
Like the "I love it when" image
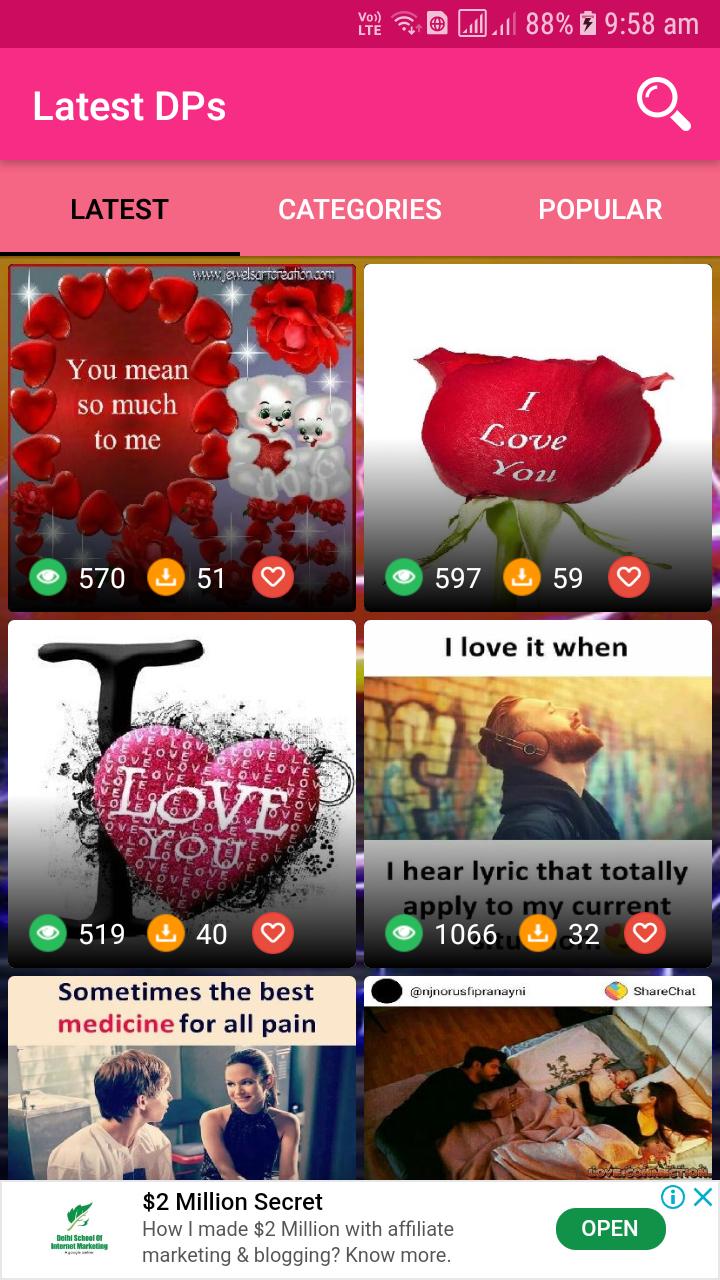645,933
